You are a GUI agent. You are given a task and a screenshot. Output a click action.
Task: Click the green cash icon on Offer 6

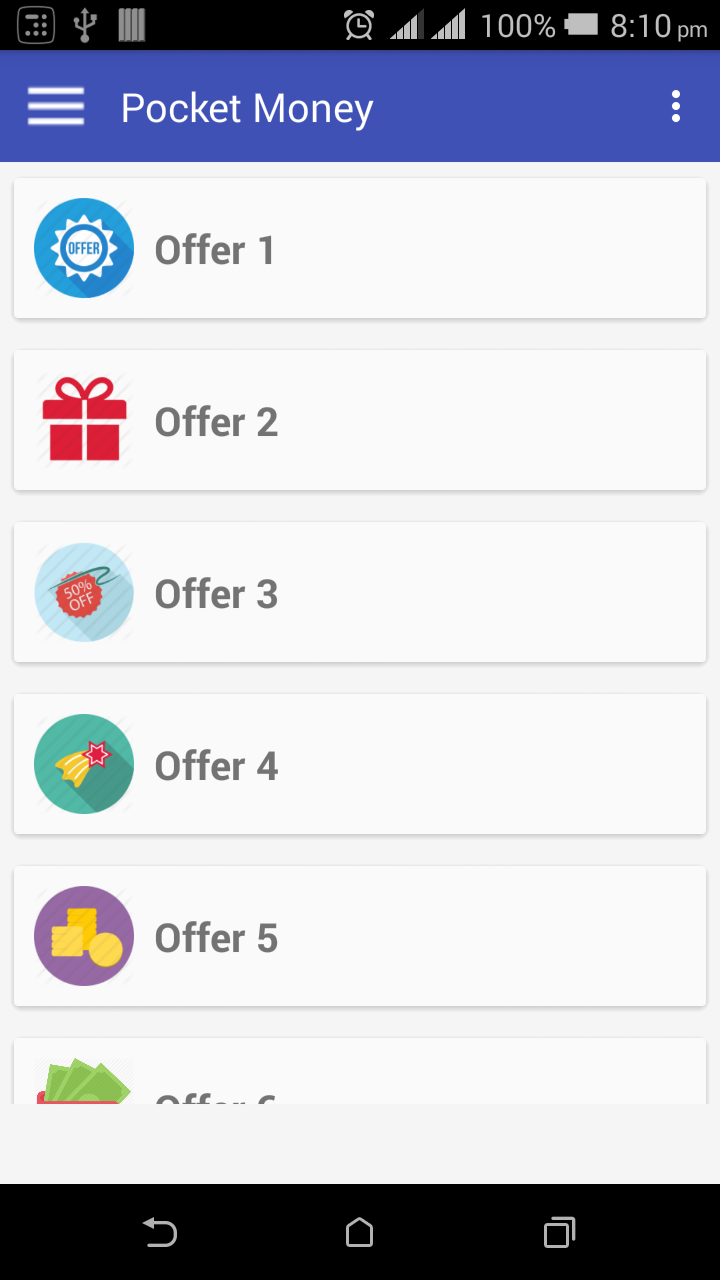pos(84,1080)
